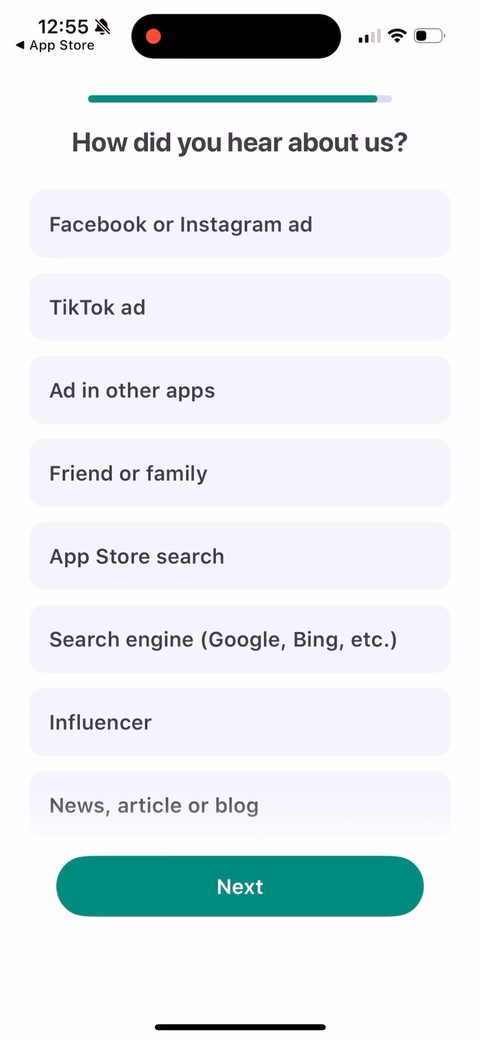This screenshot has width=480, height=1040.
Task: Return to the App Store via back link
Action: pyautogui.click(x=55, y=45)
